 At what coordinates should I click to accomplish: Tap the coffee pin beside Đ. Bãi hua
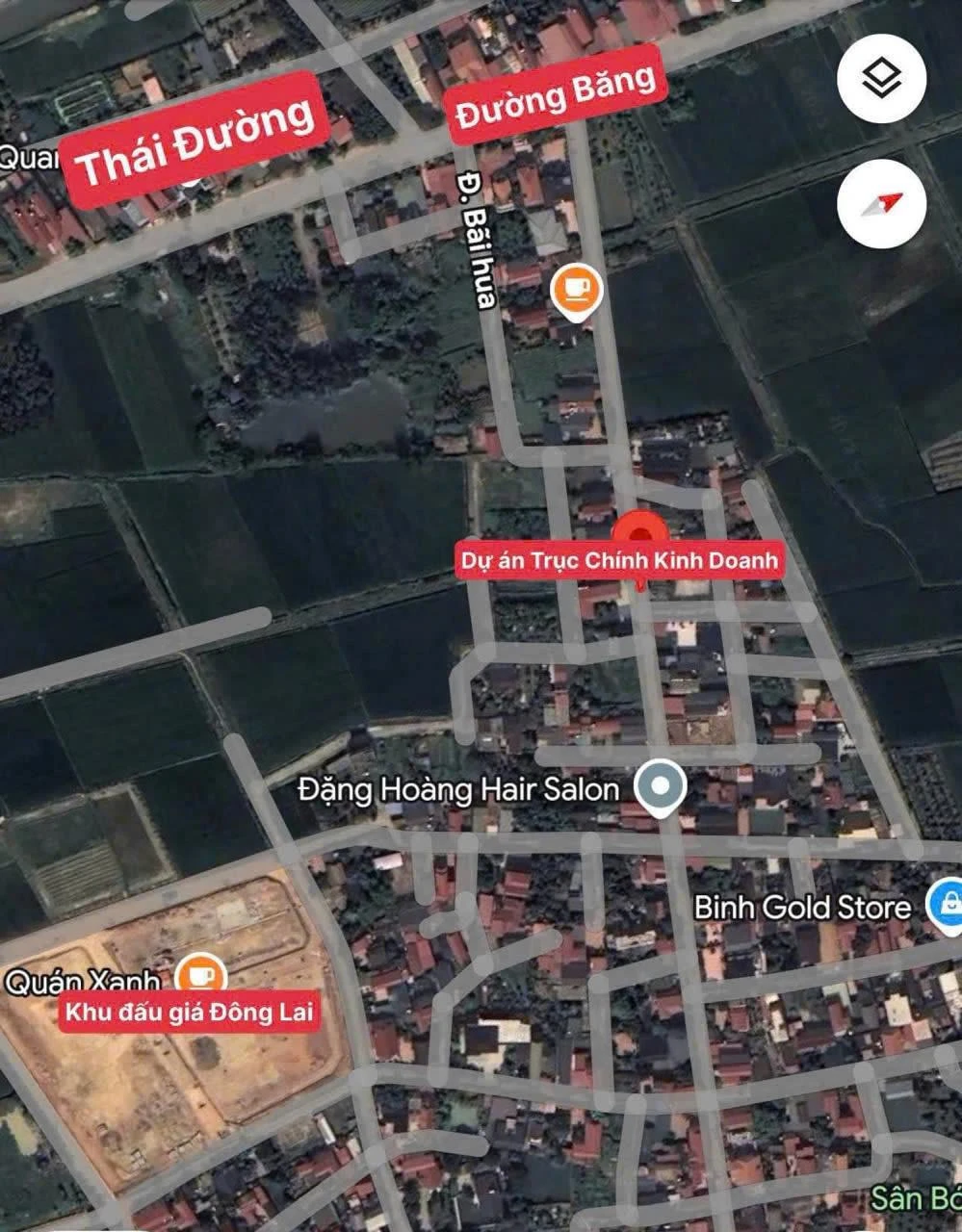coord(576,289)
